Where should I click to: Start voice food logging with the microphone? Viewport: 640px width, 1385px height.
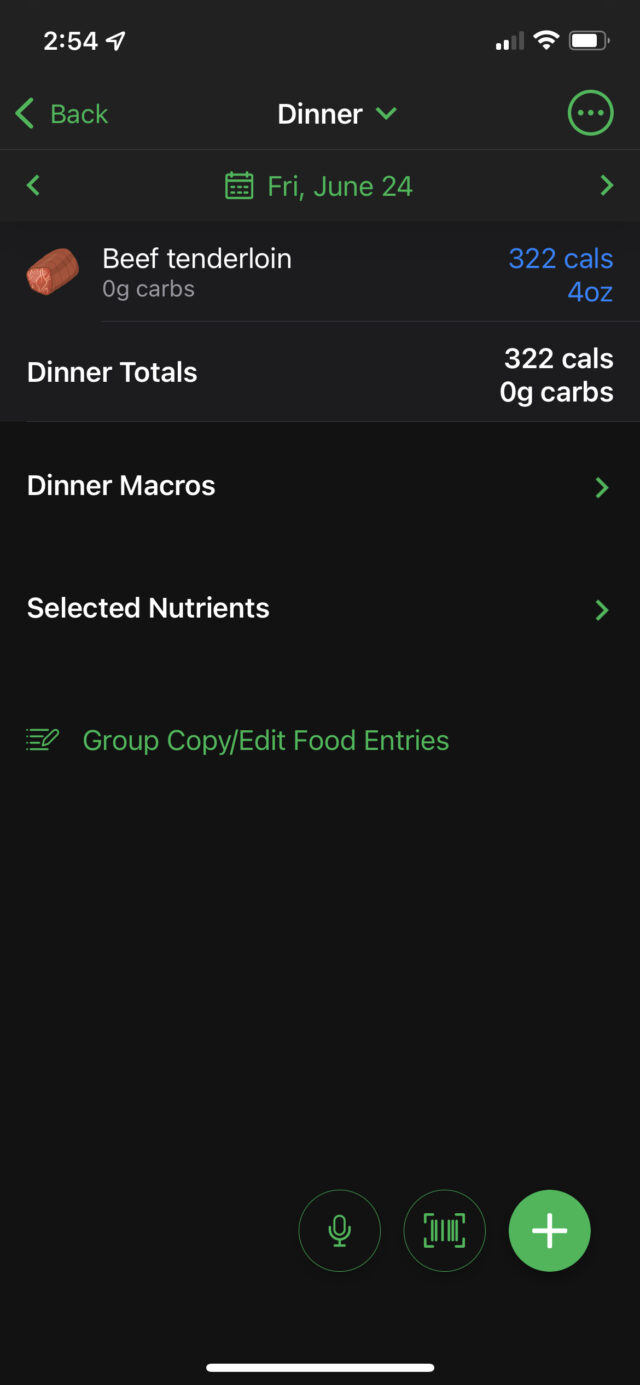340,1231
